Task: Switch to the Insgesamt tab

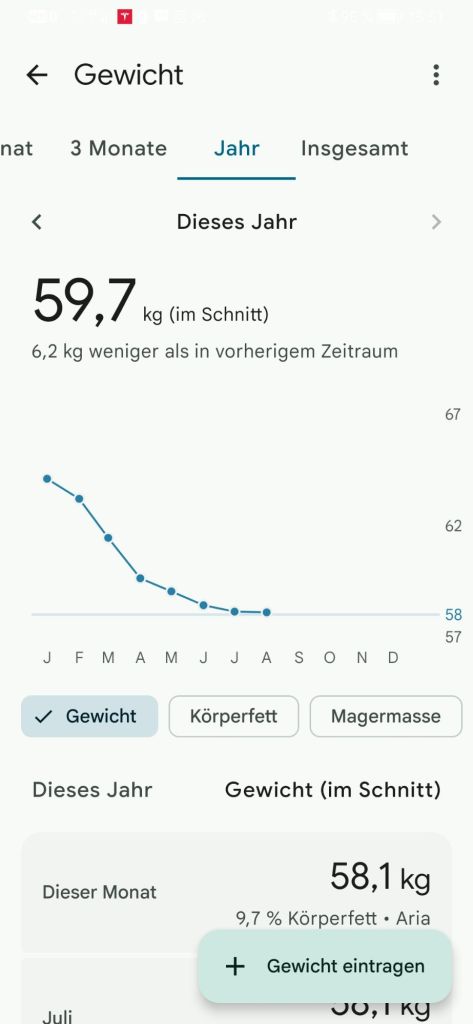Action: 354,148
